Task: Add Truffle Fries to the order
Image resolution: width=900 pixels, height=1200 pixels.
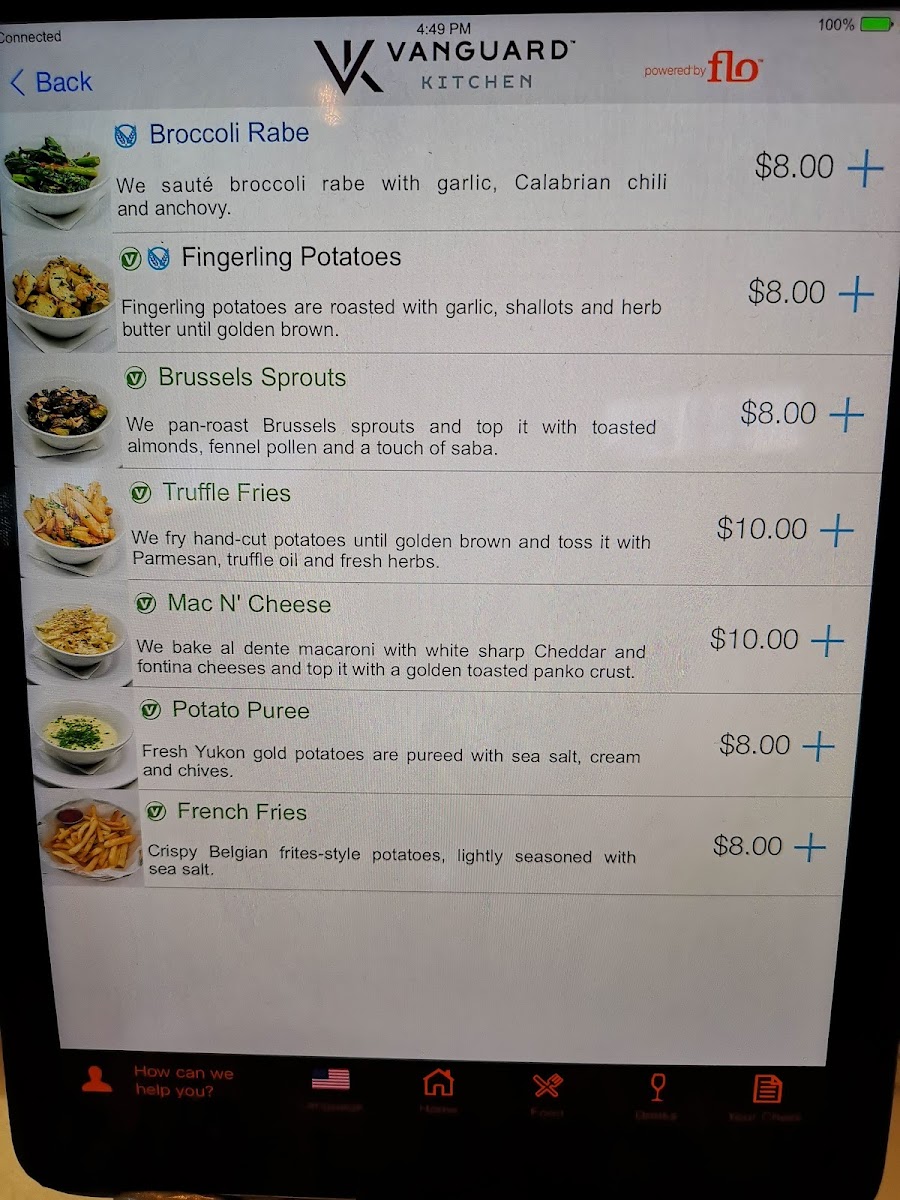Action: click(836, 530)
